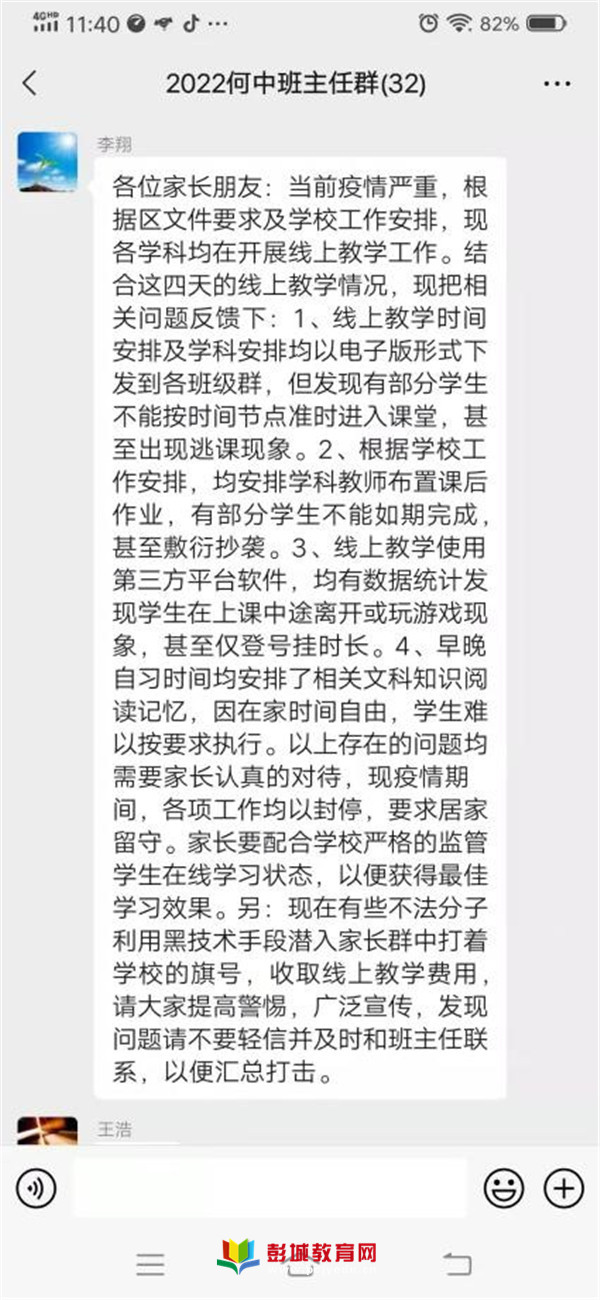Open 李翔's profile avatar
Image resolution: width=600 pixels, height=1300 pixels.
click(47, 162)
